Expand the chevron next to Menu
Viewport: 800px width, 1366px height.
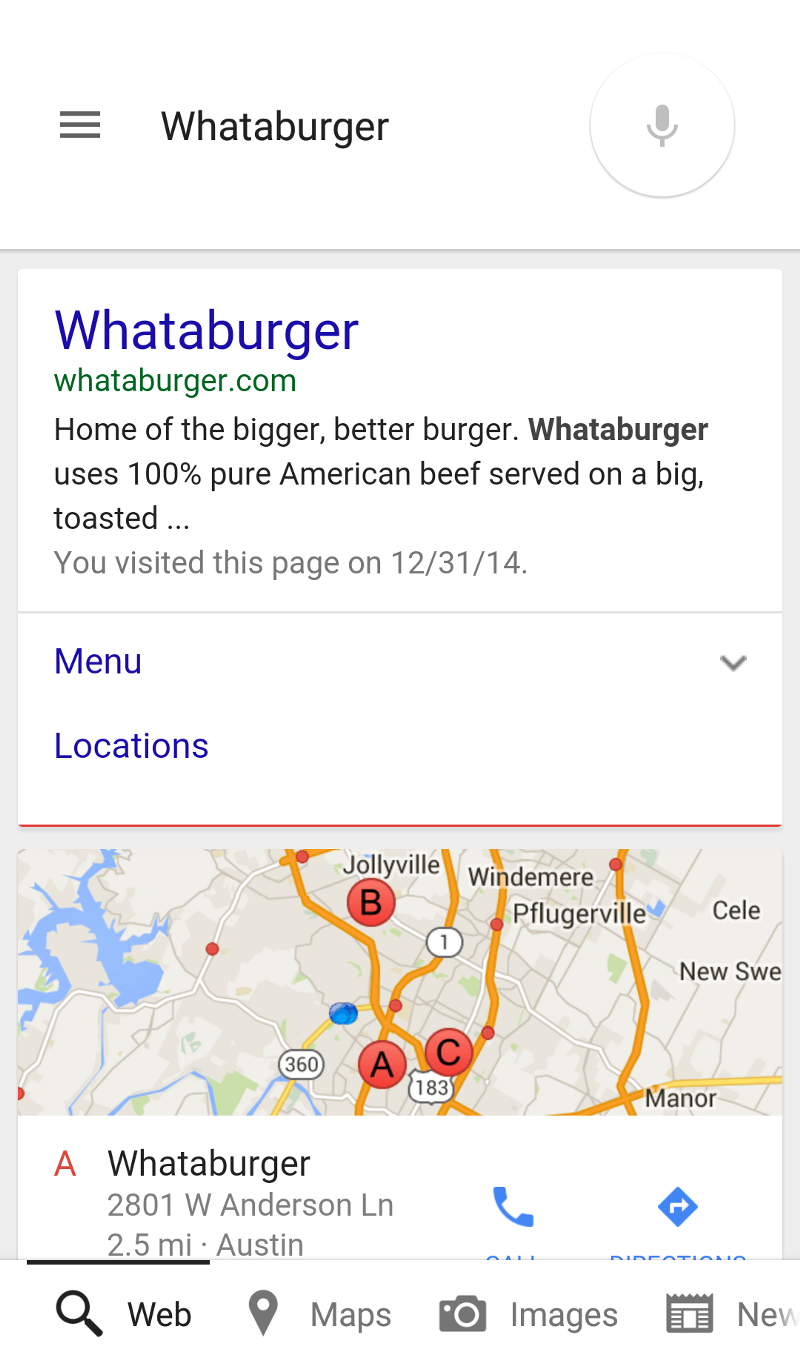point(734,663)
